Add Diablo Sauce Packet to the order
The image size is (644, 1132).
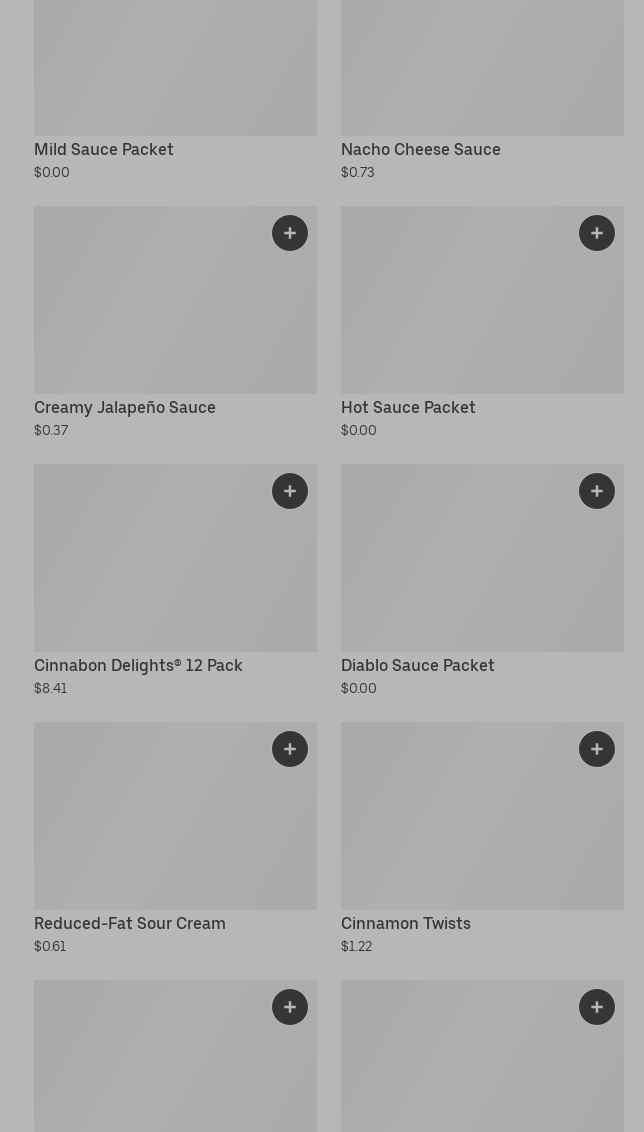pyautogui.click(x=597, y=491)
